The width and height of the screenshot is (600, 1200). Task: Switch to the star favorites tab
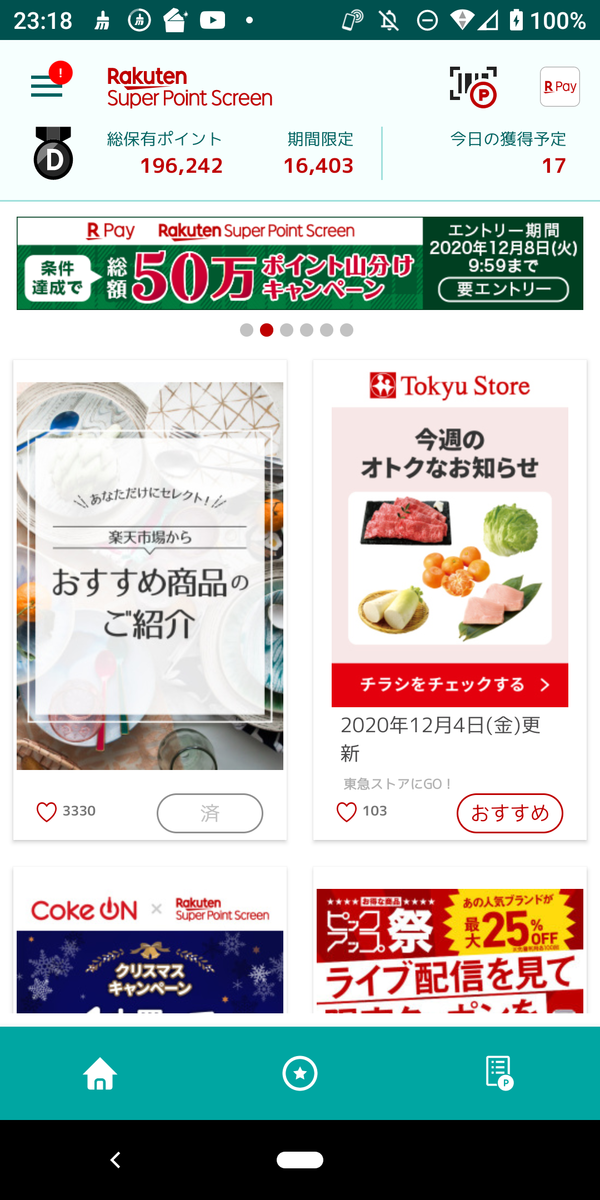300,1074
